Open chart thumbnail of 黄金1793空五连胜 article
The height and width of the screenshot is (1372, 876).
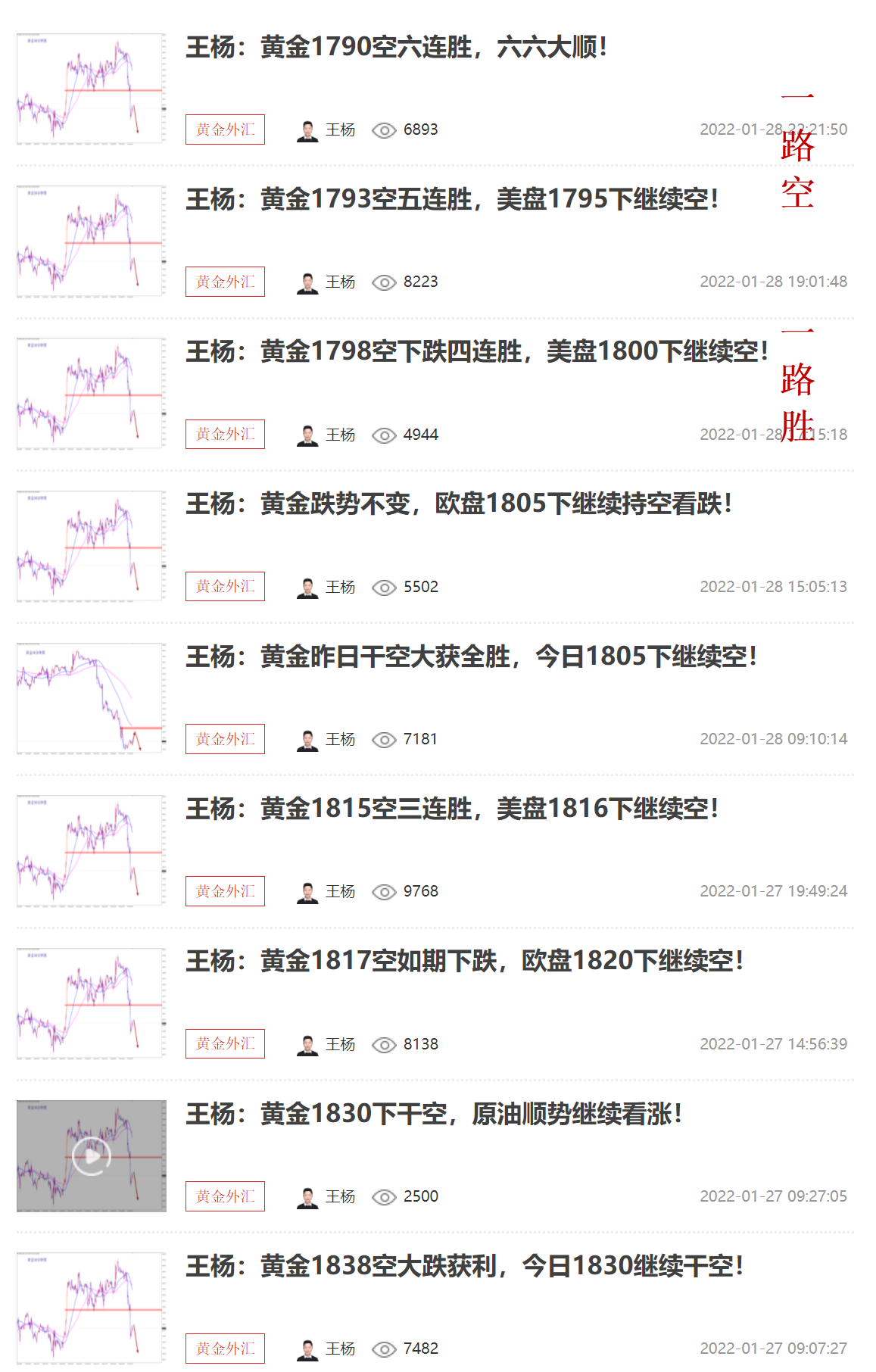coord(91,241)
